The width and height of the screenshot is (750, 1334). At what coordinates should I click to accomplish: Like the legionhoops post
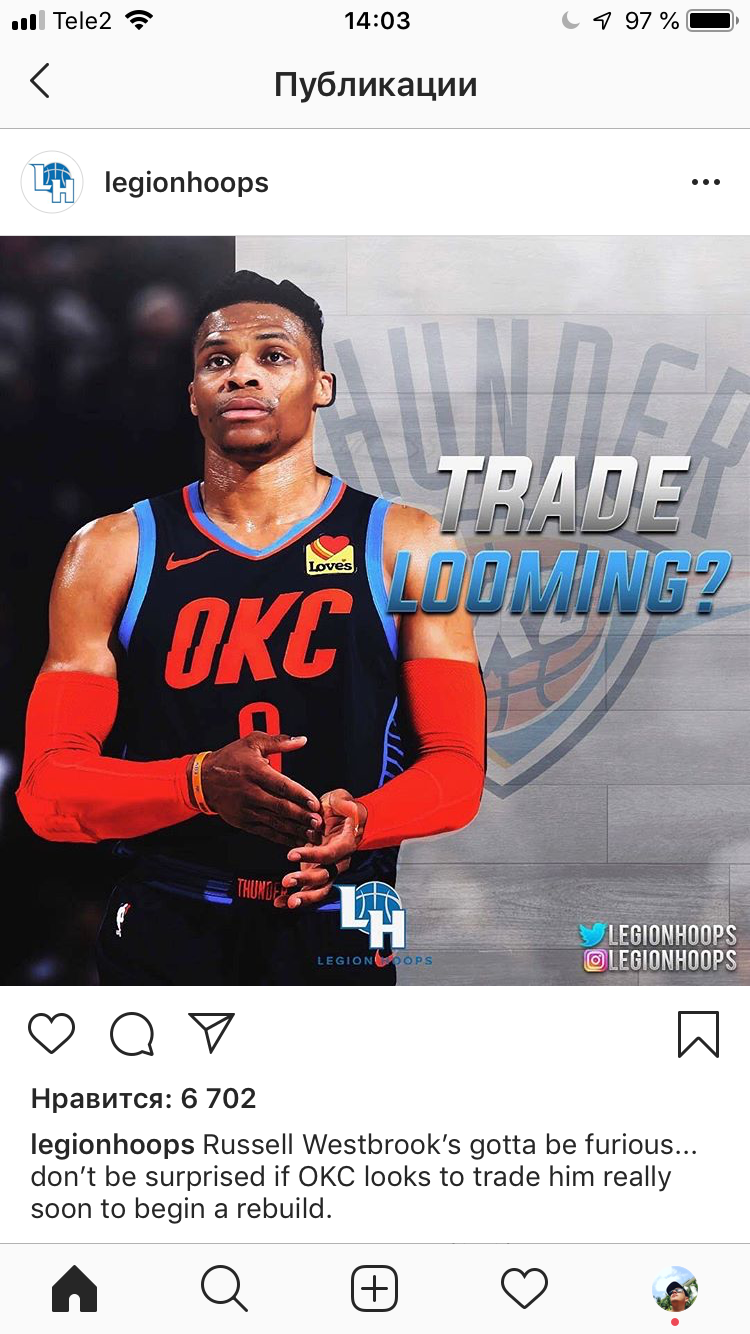[x=52, y=1034]
